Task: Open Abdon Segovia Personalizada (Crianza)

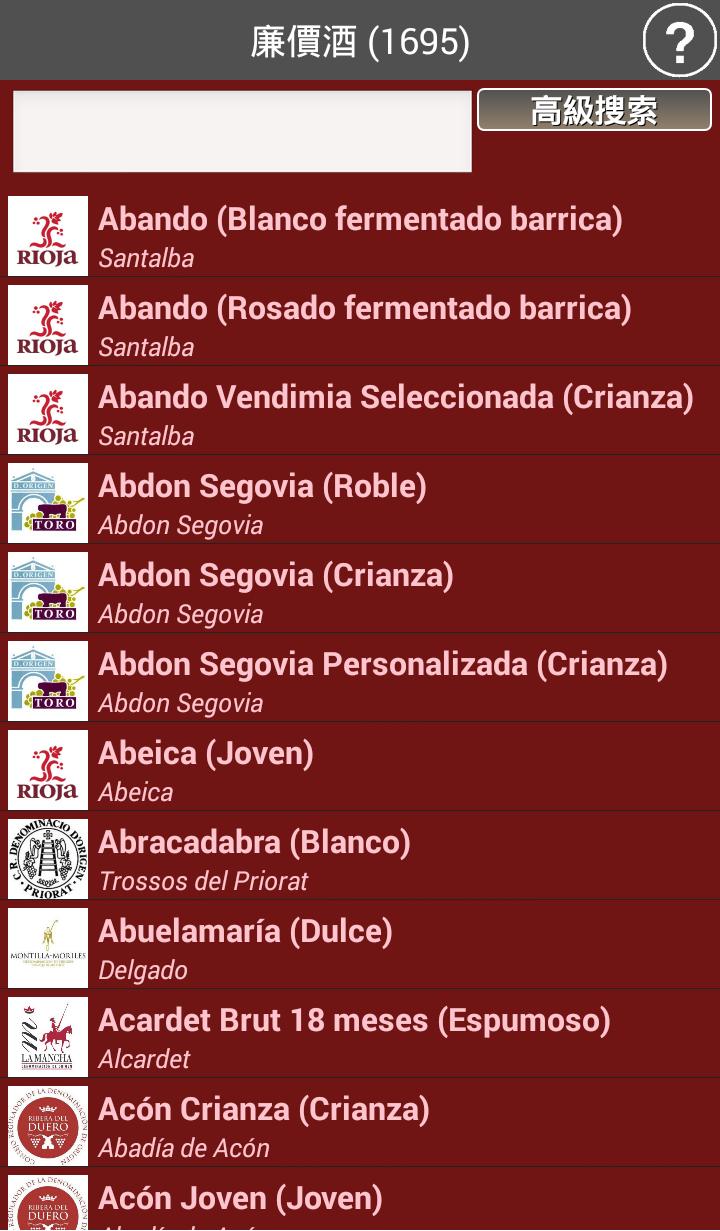Action: point(360,681)
